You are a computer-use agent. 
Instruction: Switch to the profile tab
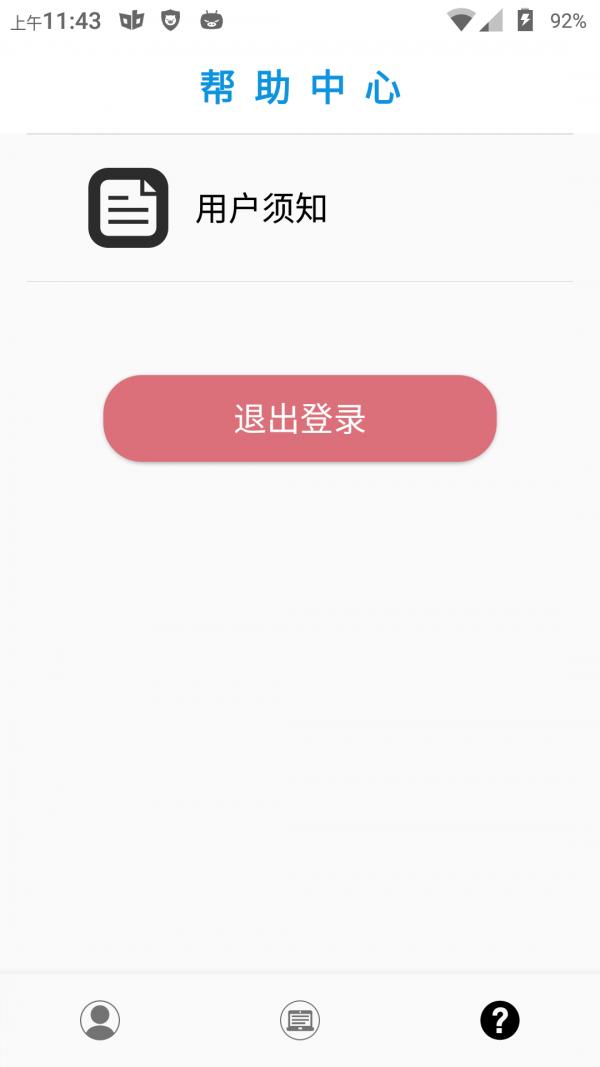(100, 1020)
